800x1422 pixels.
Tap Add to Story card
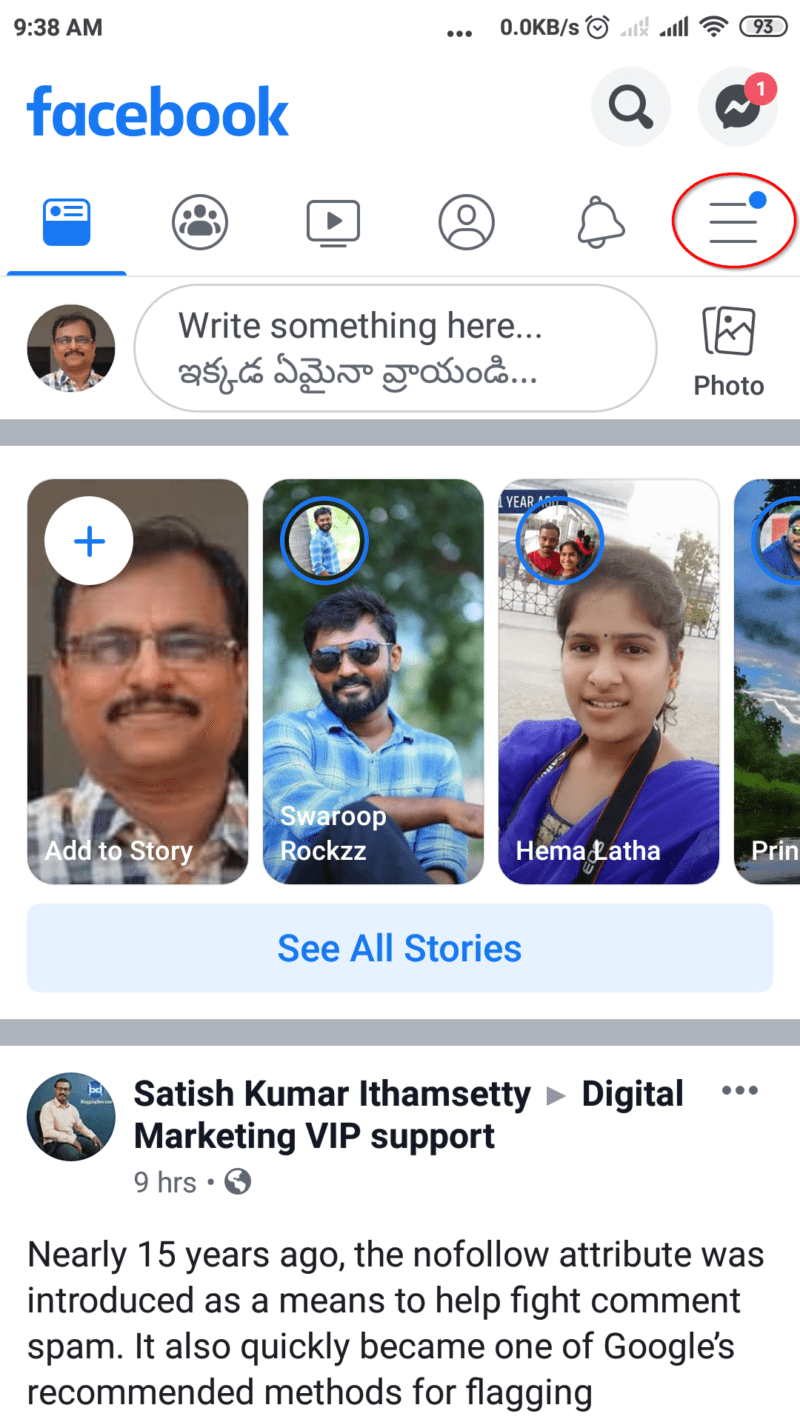[137, 682]
